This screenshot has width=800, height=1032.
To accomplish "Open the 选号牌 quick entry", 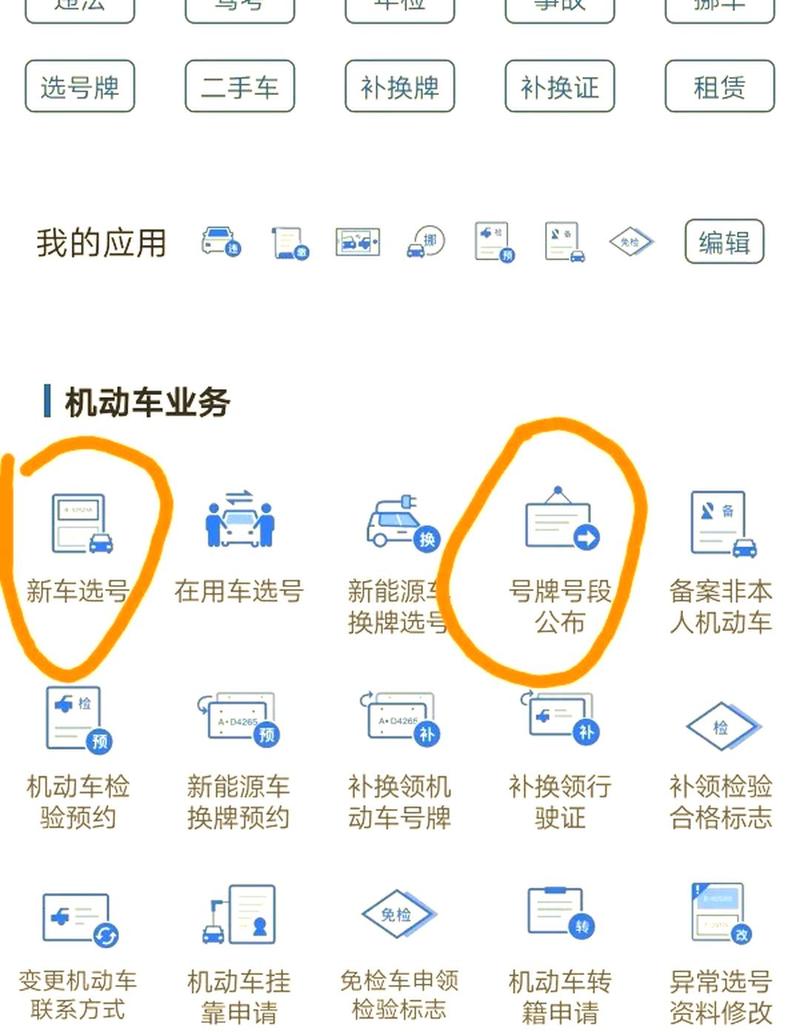I will coord(79,87).
